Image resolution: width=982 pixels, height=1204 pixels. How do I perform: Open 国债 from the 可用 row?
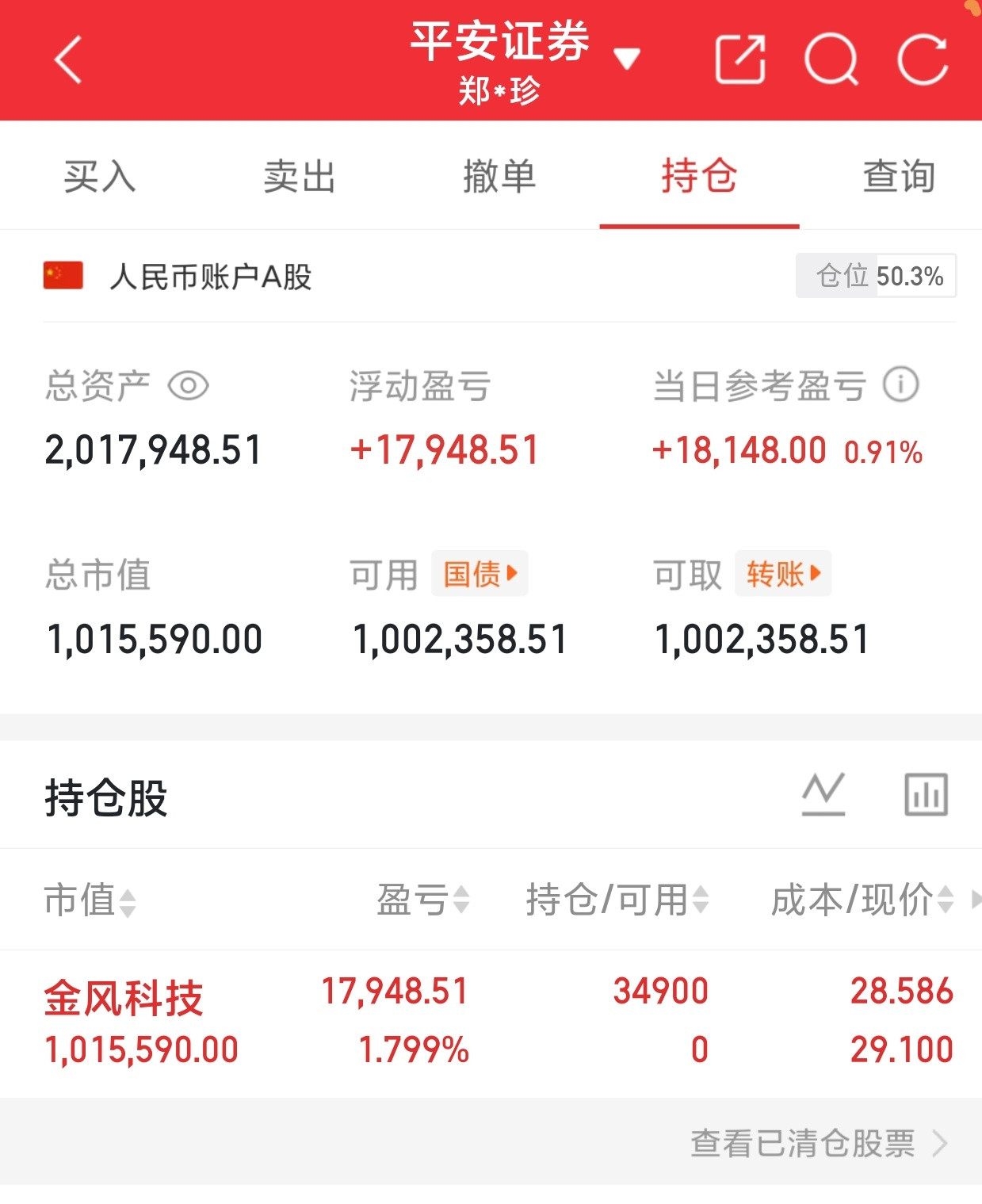[480, 573]
